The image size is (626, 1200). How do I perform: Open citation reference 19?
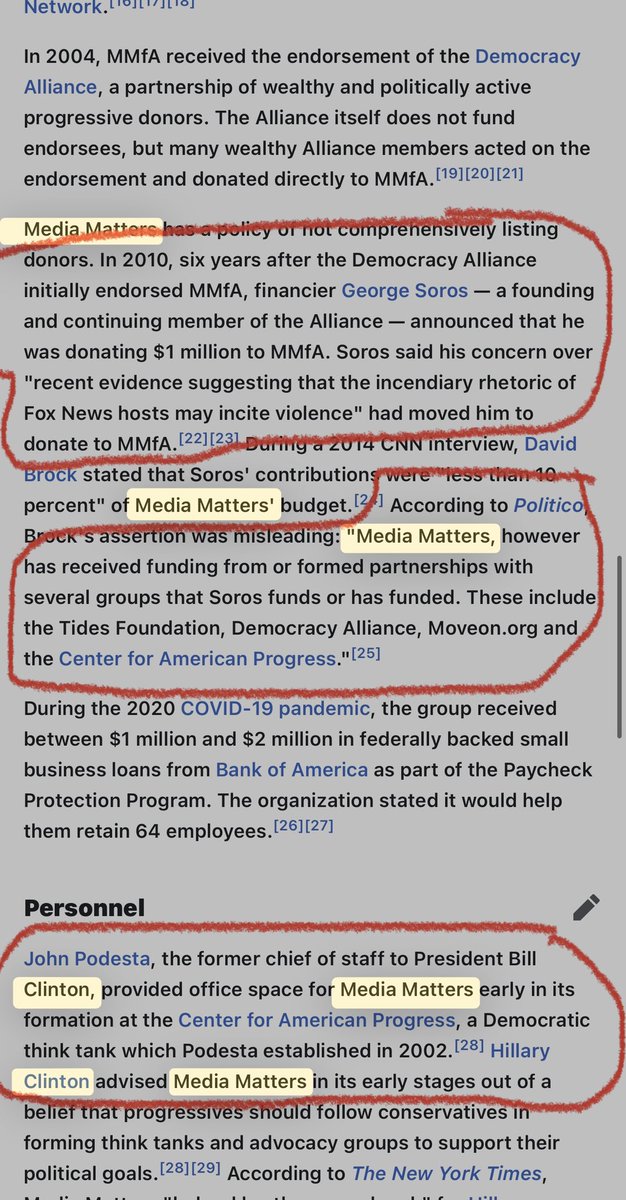coord(450,174)
